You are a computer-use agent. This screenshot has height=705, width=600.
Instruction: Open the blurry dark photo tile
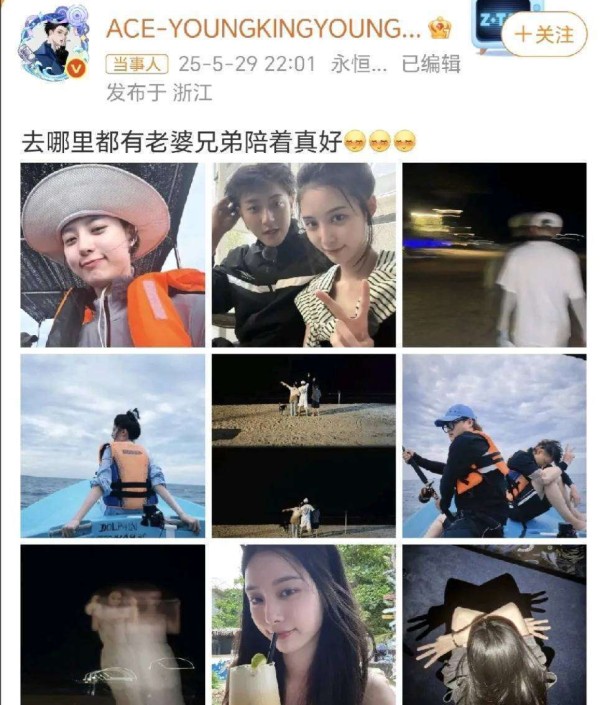coord(112,624)
